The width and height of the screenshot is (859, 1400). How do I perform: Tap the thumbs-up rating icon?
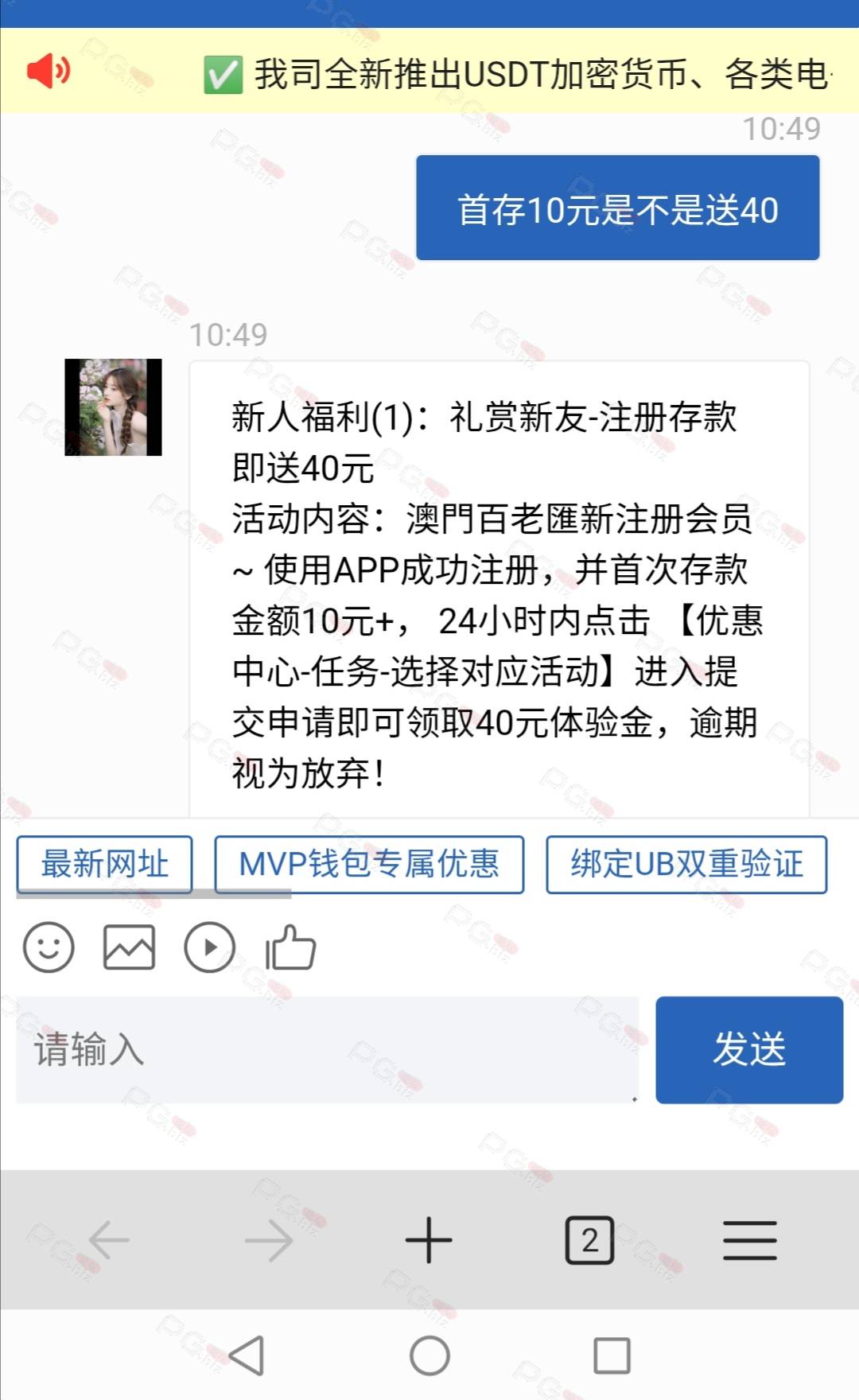coord(290,947)
